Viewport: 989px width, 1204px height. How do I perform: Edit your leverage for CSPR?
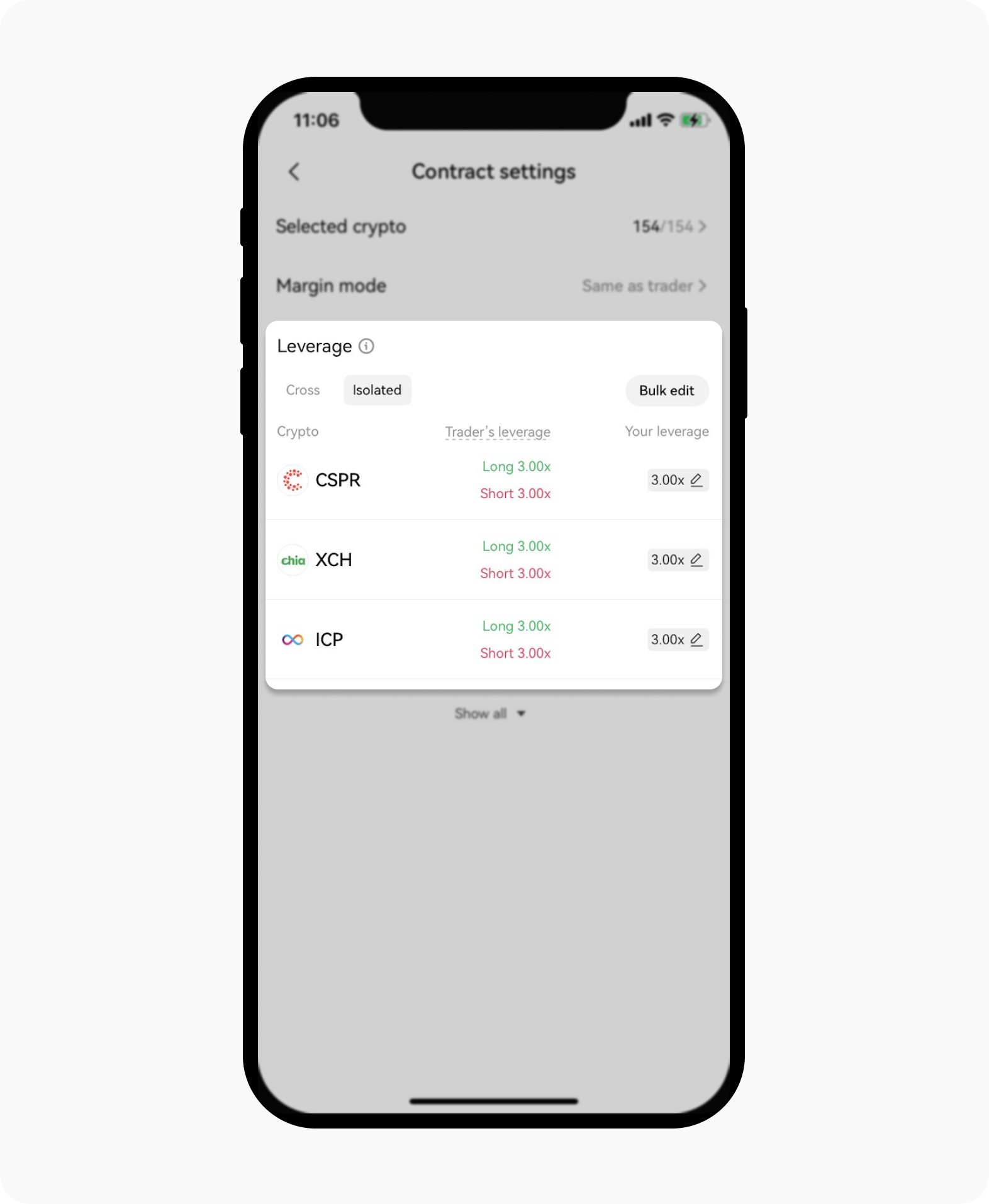click(678, 481)
